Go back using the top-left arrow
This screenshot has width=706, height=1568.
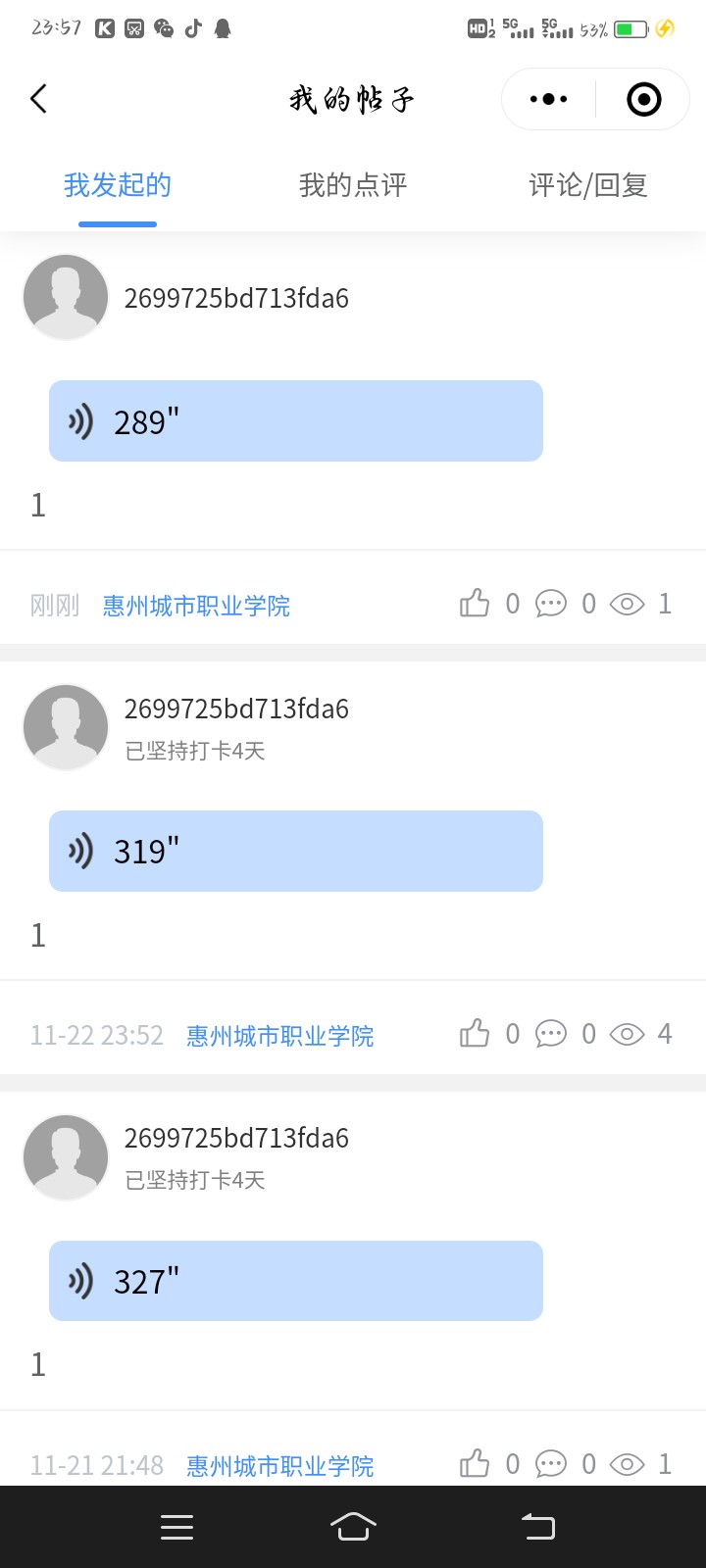click(x=38, y=99)
